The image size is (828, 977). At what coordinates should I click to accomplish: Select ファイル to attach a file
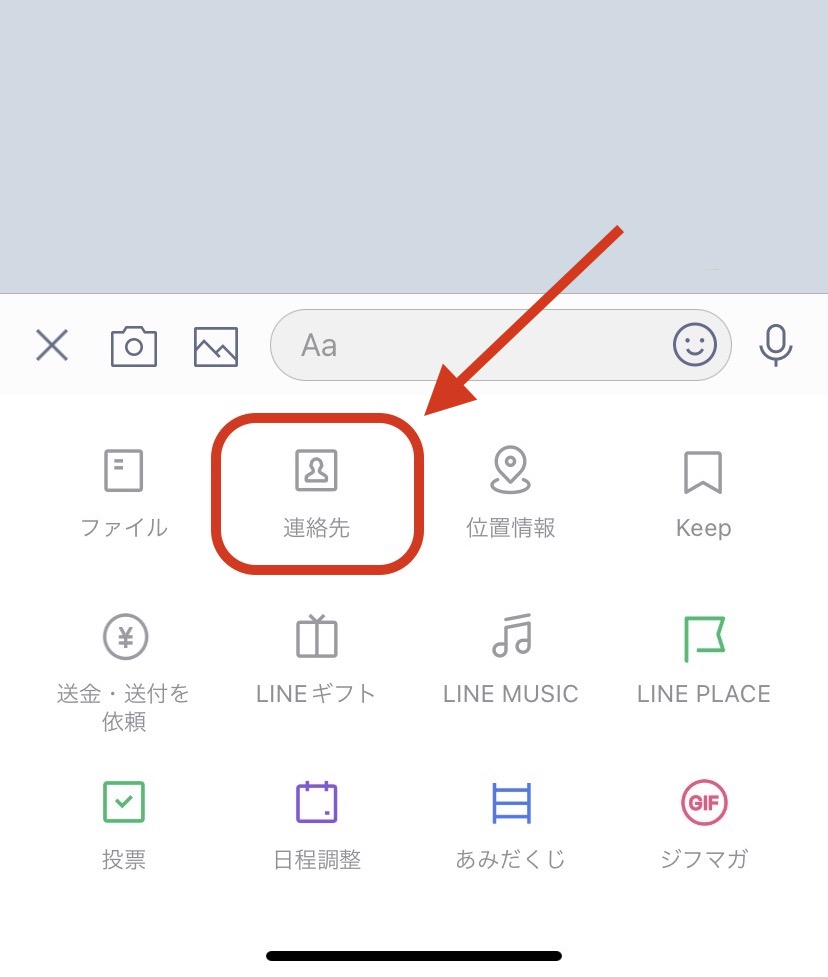click(x=124, y=490)
